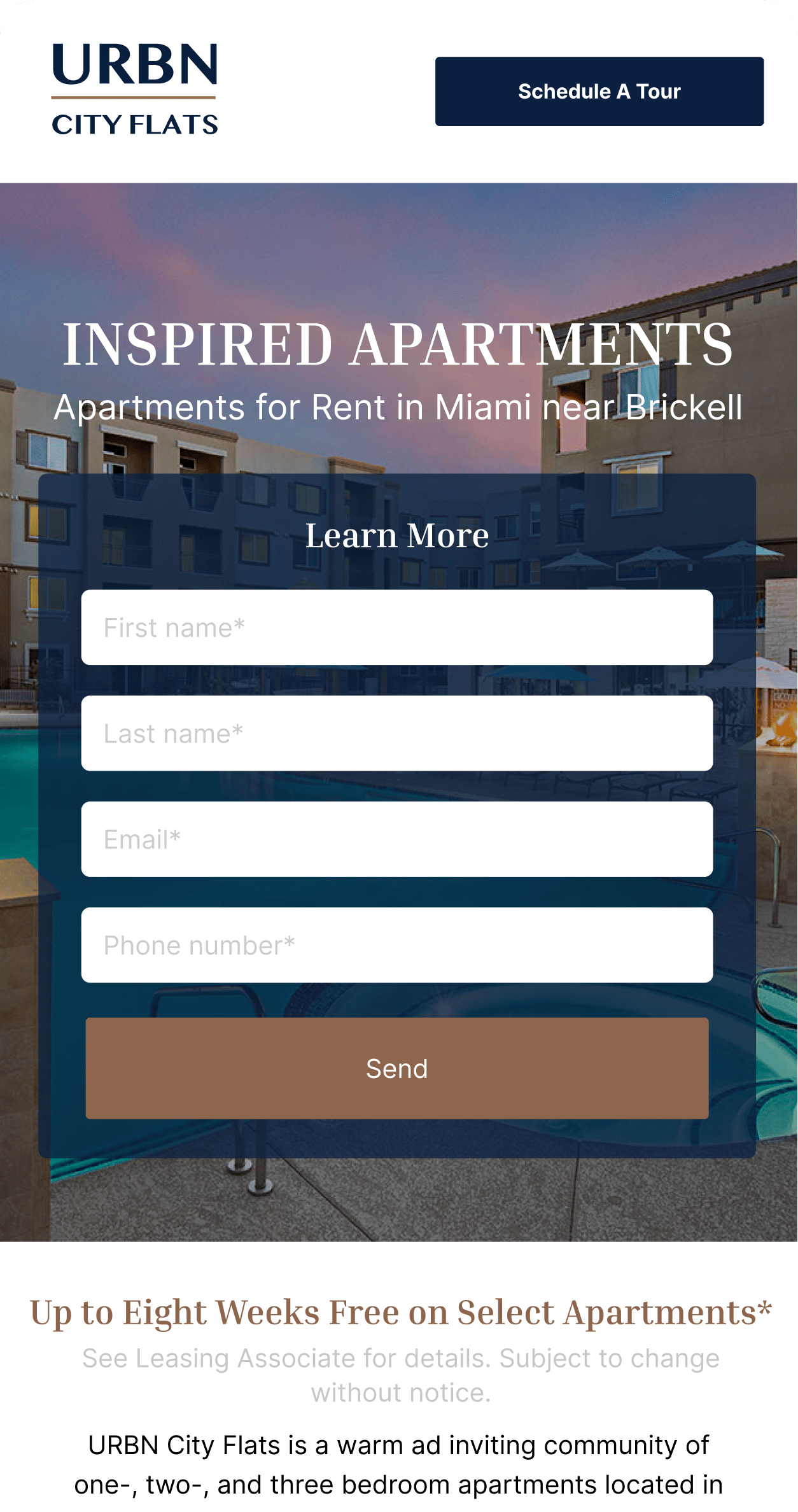
Task: Click the Miami near Brickell subtitle
Action: 398,409
